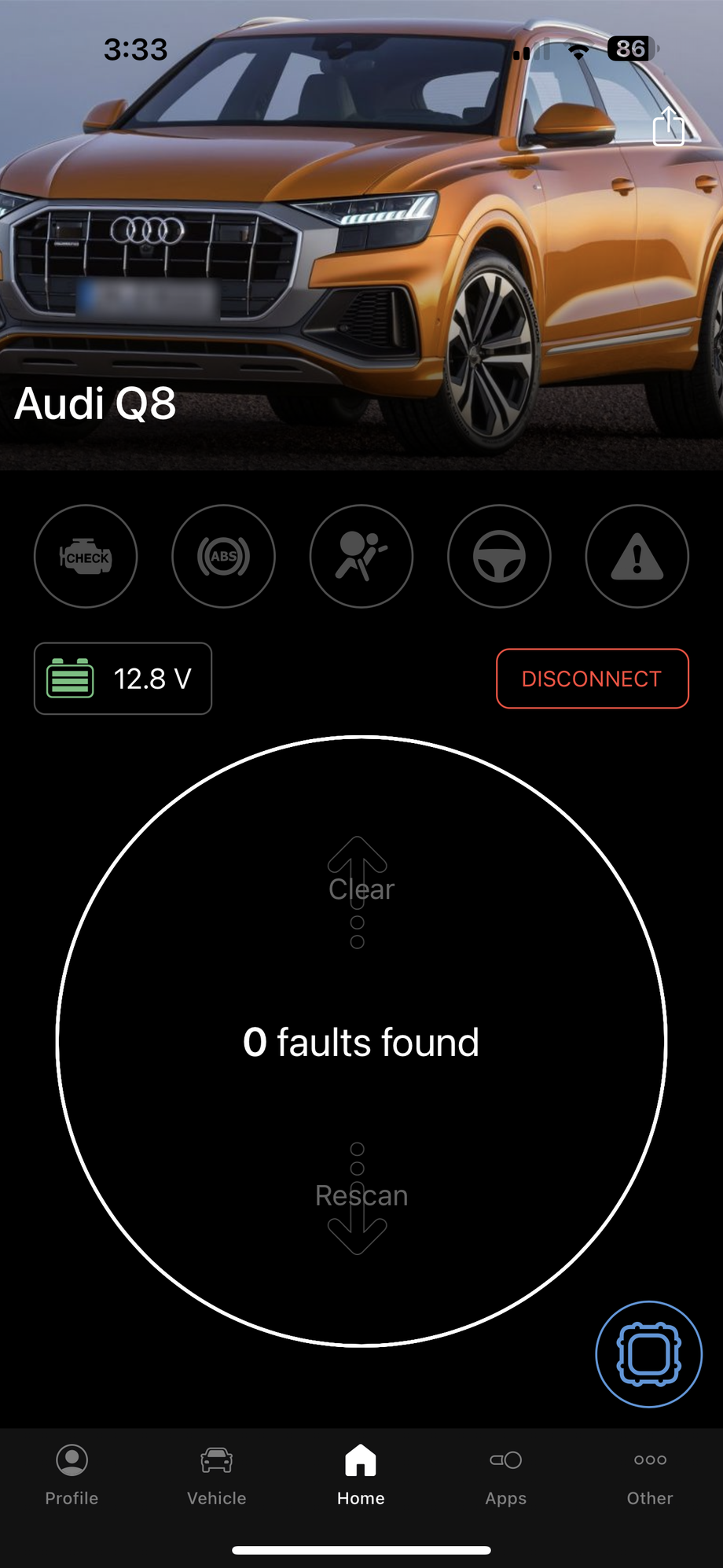Check the 12.8 V battery status
Viewport: 723px width, 1568px height.
123,679
